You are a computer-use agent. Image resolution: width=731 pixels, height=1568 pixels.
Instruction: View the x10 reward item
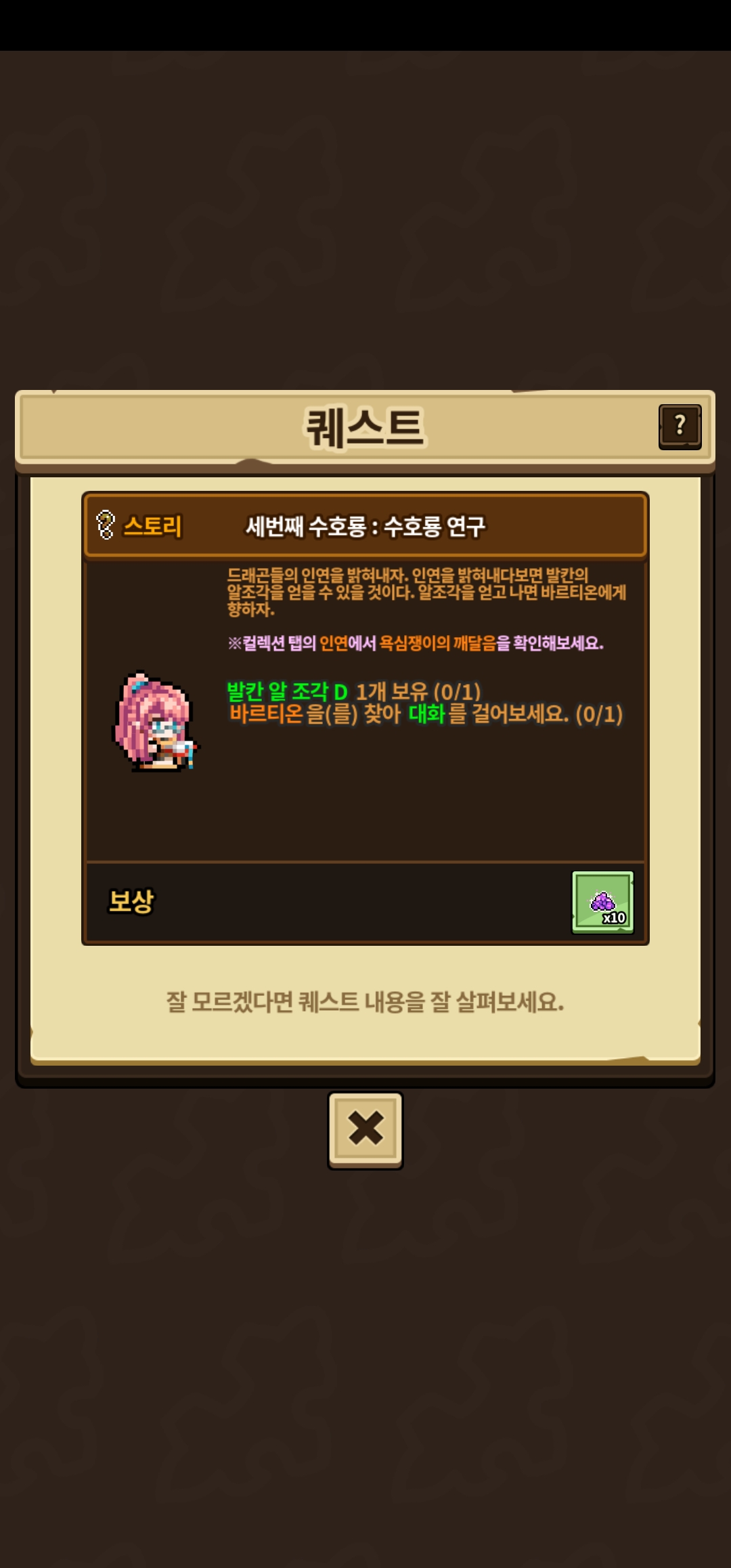pos(603,902)
